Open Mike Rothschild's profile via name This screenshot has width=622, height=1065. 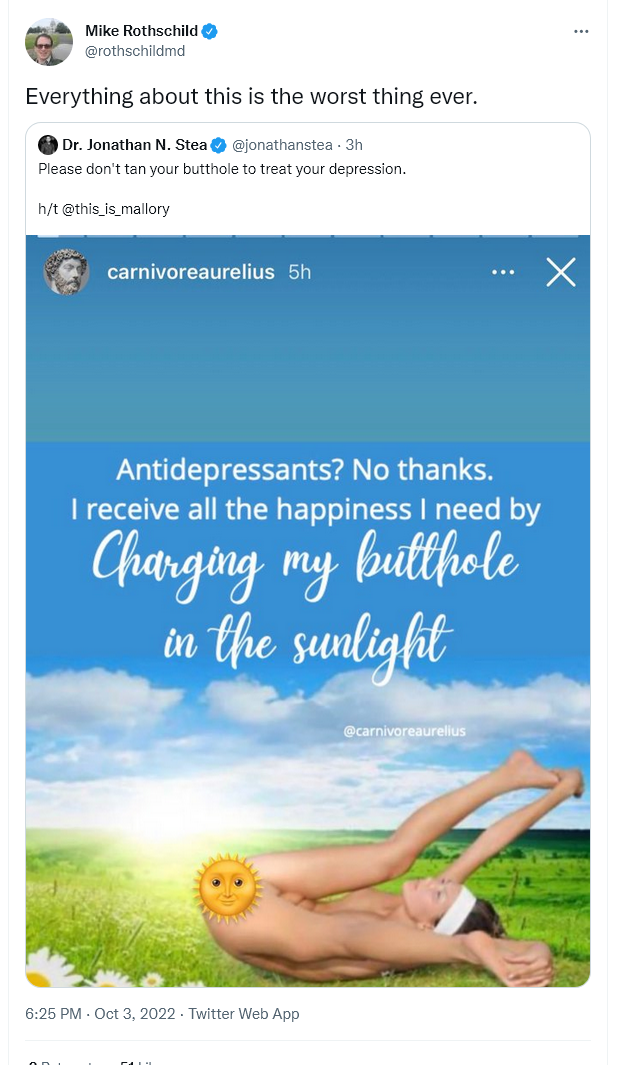click(x=141, y=31)
